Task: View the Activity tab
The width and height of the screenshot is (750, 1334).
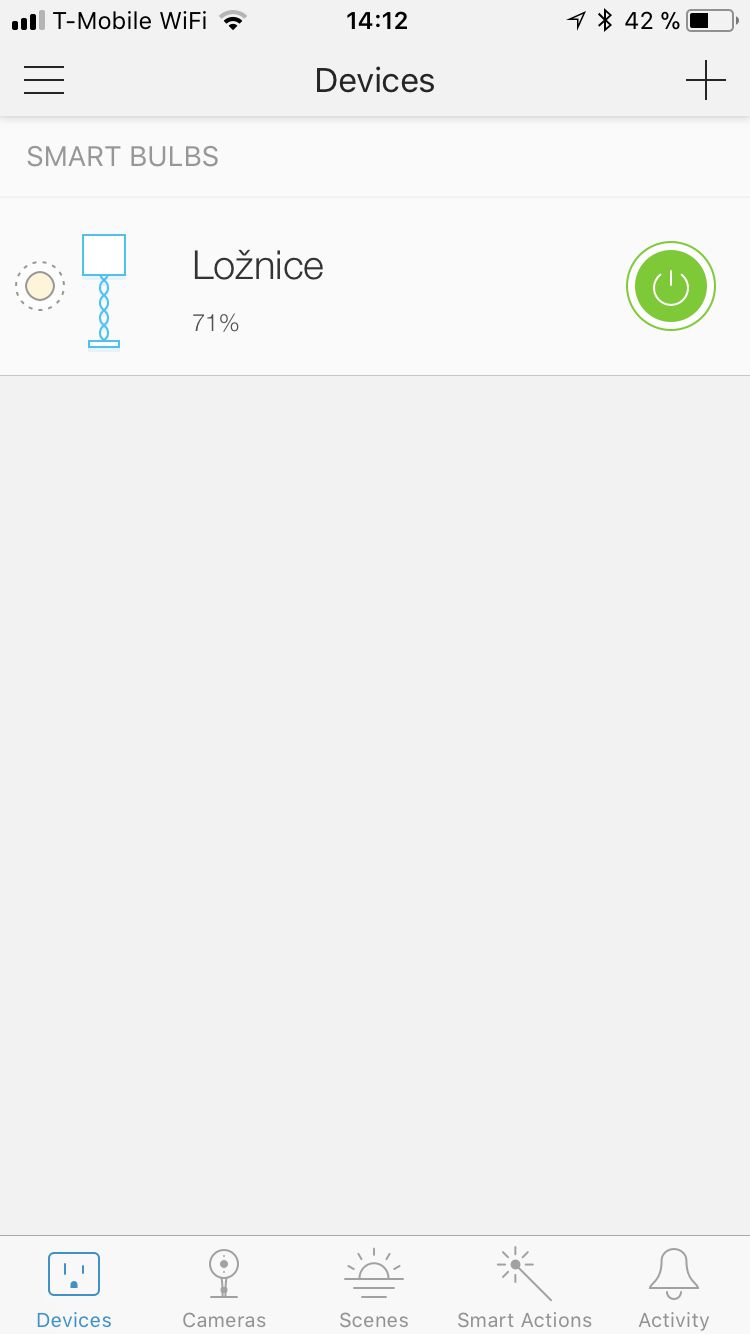Action: [673, 1288]
